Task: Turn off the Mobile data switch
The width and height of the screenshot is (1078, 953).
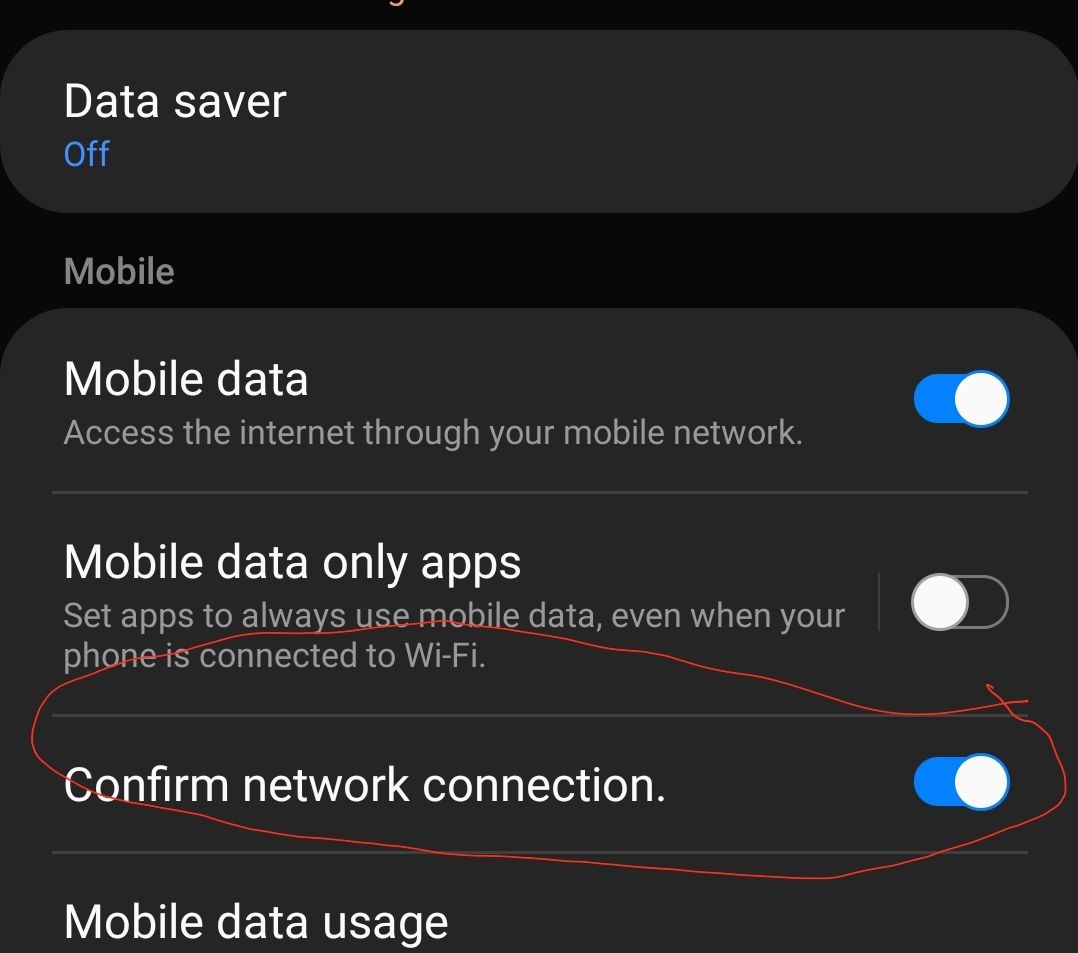Action: 960,399
